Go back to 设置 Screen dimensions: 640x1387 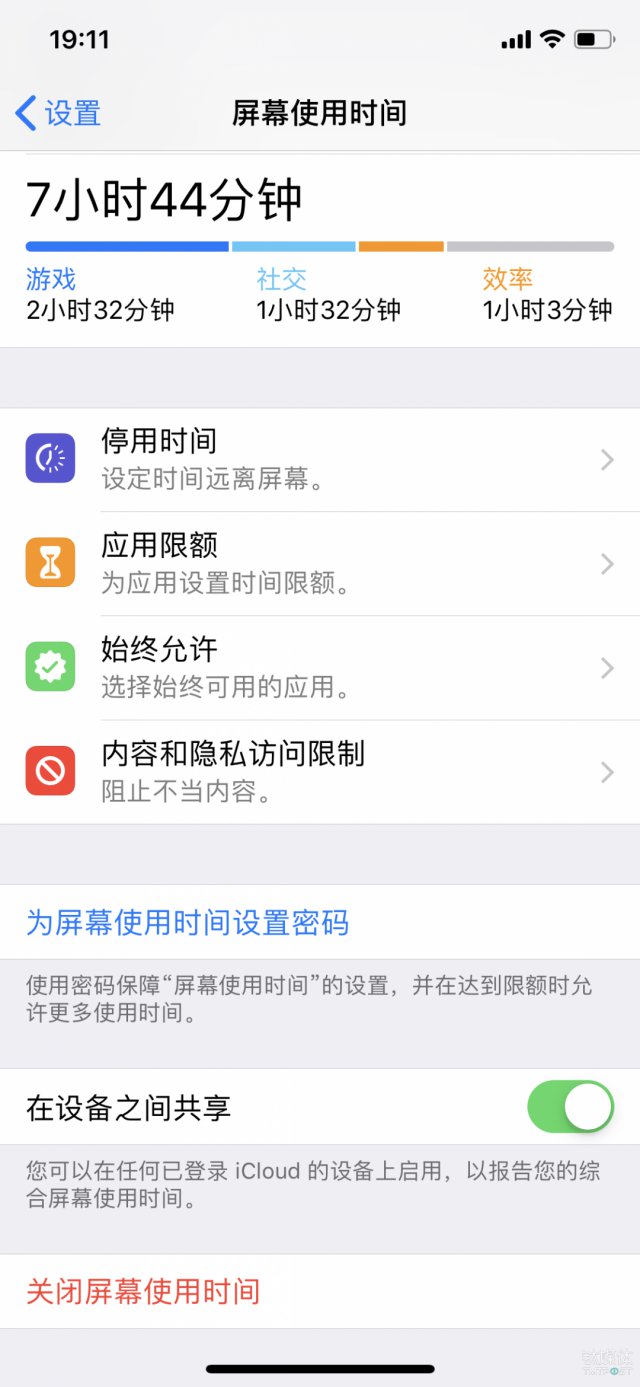58,113
